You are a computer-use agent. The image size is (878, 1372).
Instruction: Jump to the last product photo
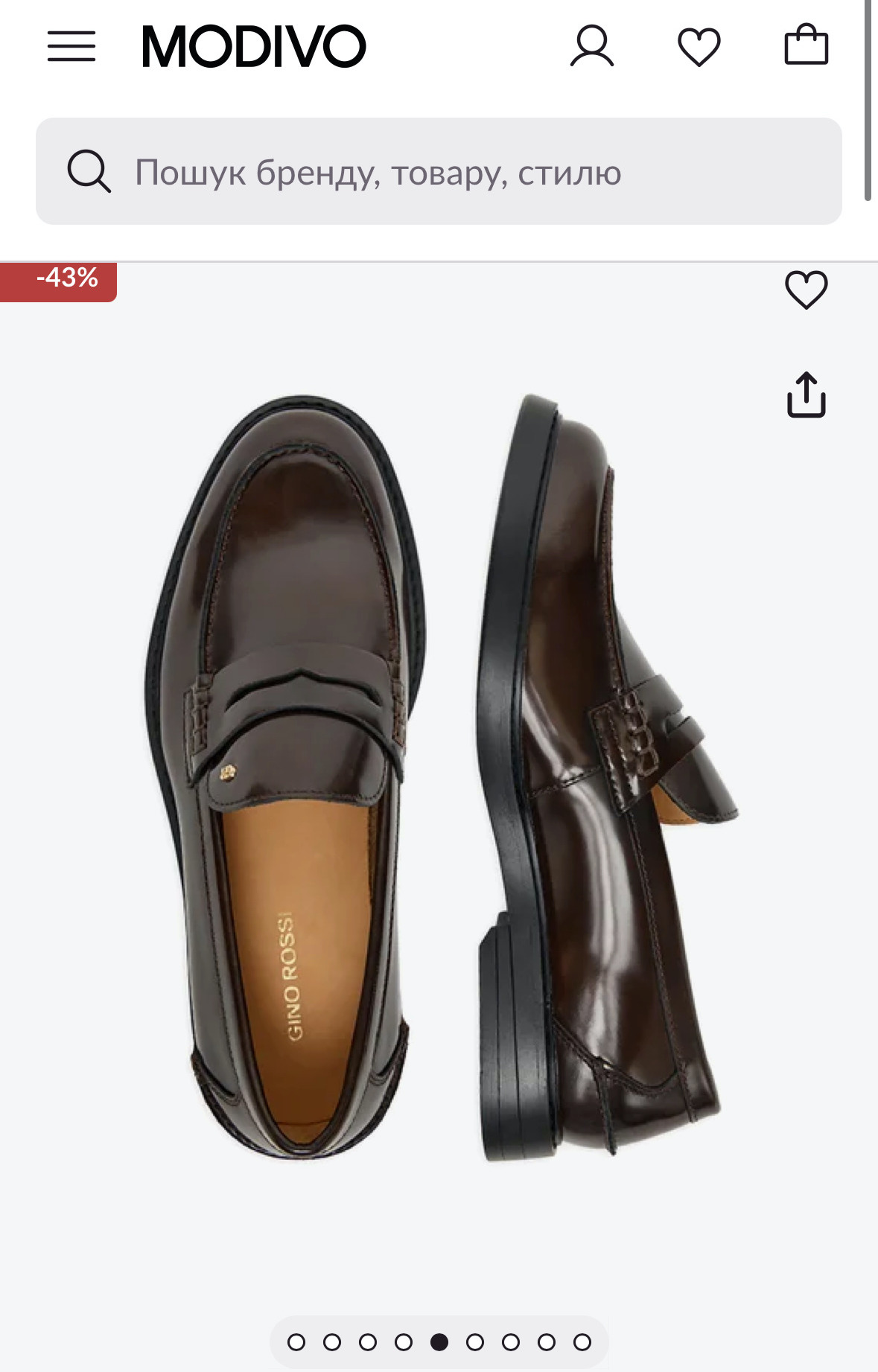582,1342
